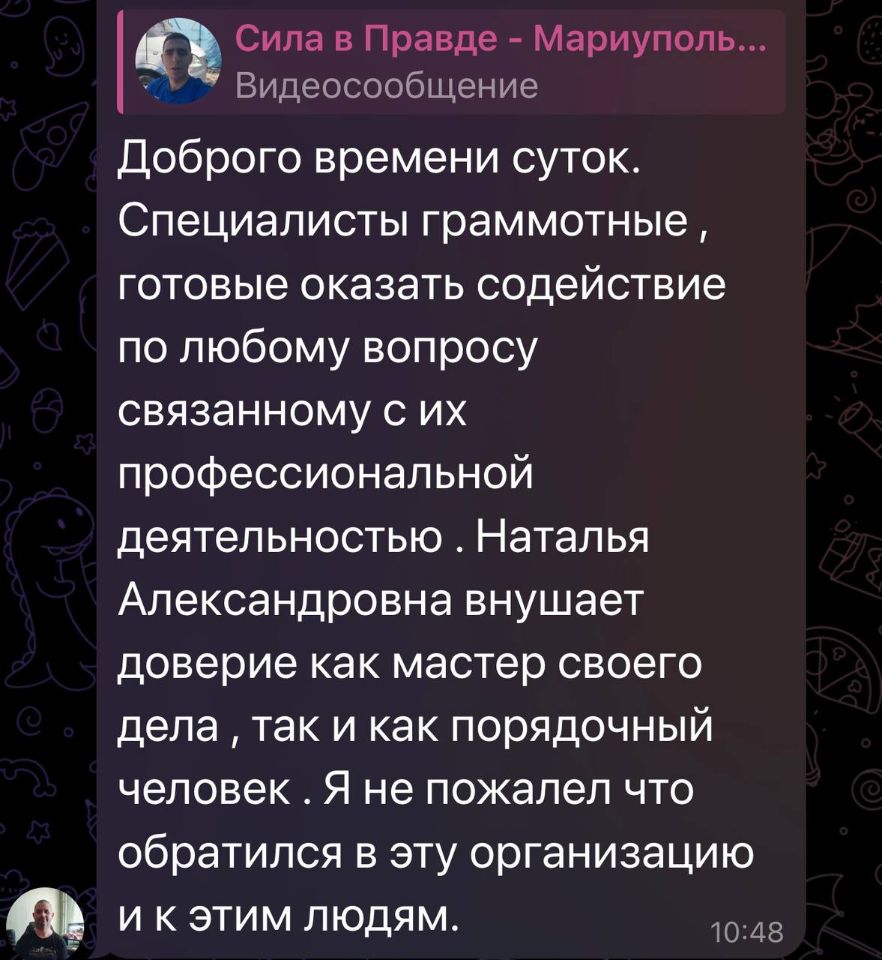
Task: Open the replied video message from Сила в Правде
Action: click(x=450, y=62)
